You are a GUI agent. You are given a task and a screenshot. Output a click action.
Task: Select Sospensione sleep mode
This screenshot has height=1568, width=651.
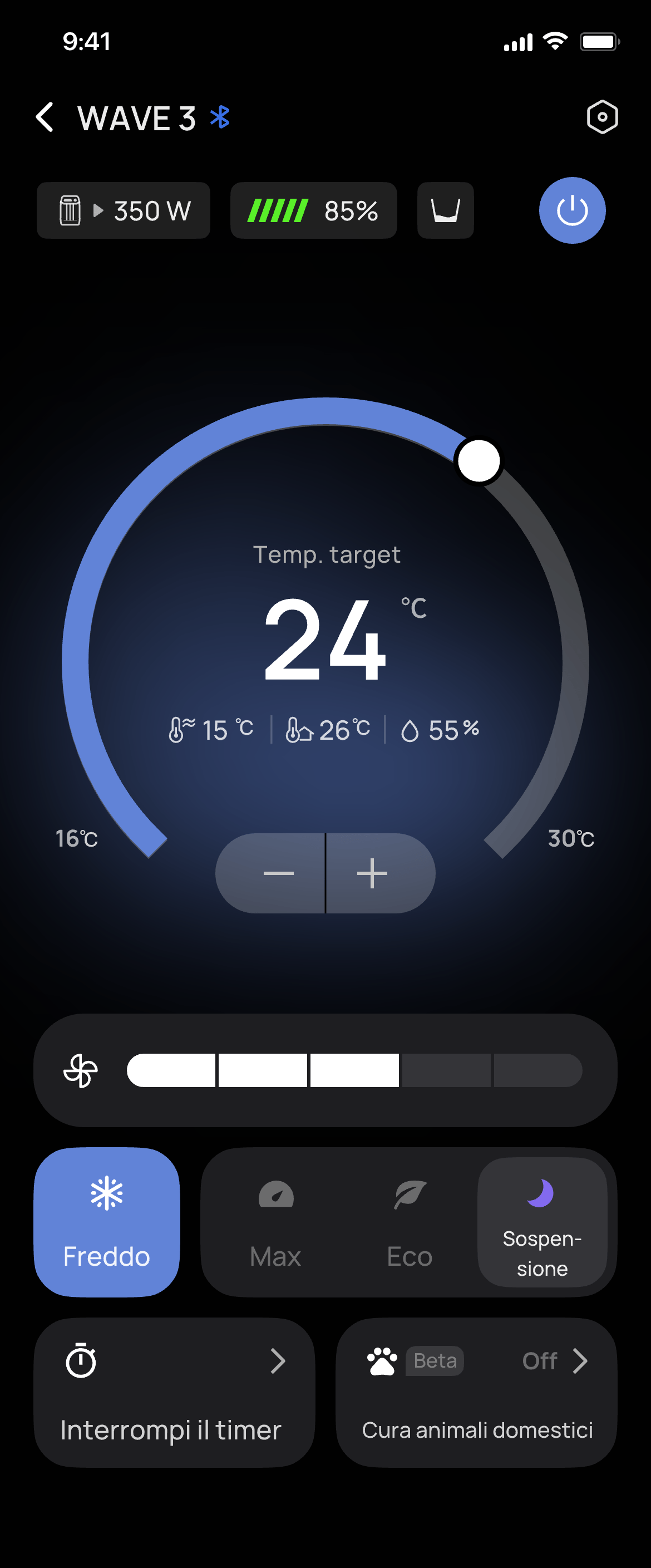click(542, 1222)
